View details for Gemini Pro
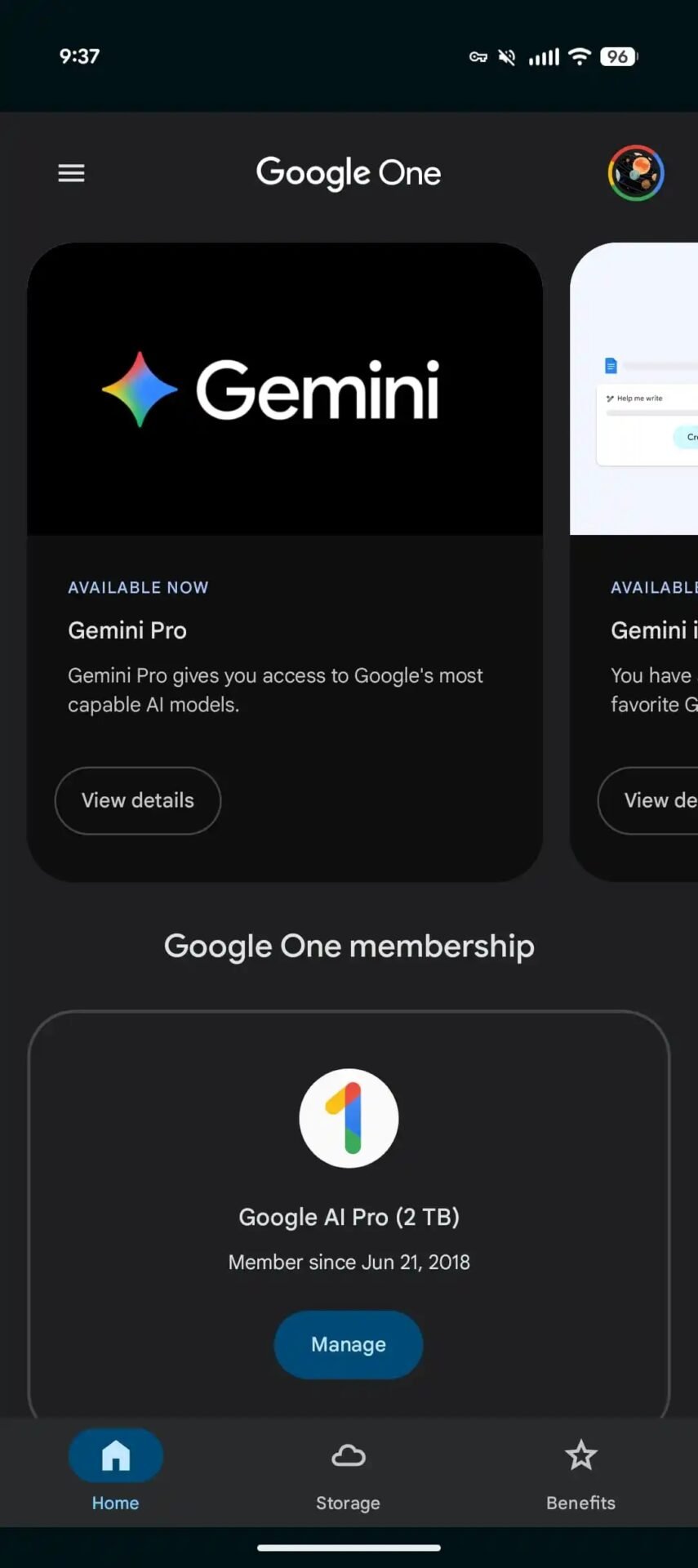Viewport: 698px width, 1568px height. (138, 800)
